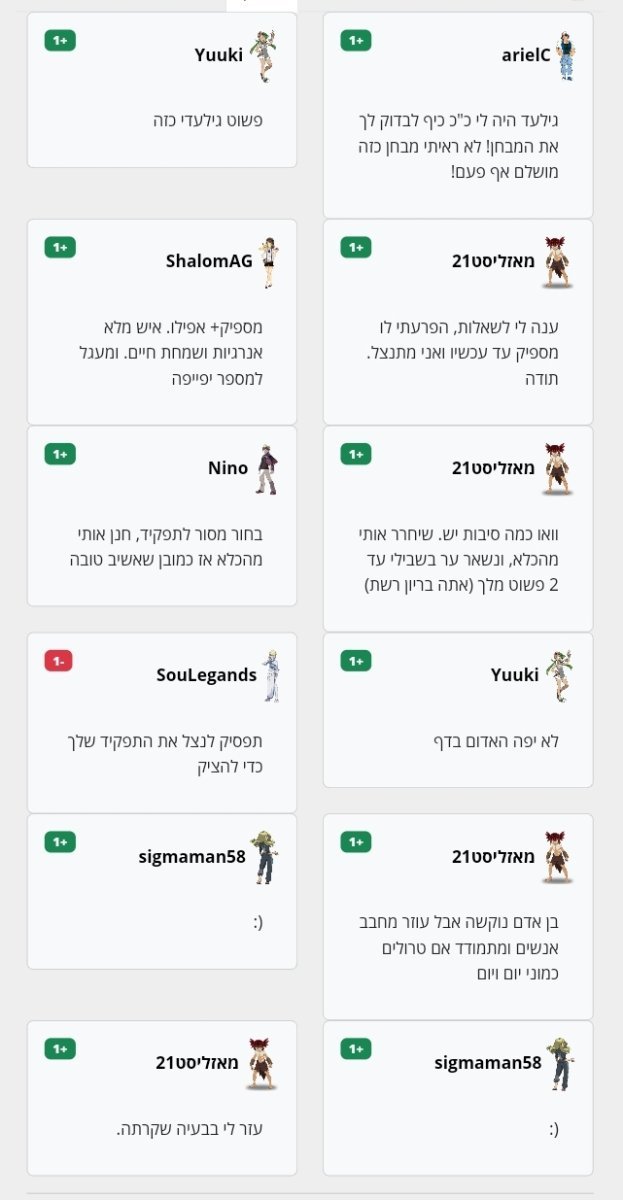Viewport: 623px width, 1200px height.
Task: Tap Yuuki's name above "פשוט גילעדי כזה"
Action: click(x=218, y=55)
